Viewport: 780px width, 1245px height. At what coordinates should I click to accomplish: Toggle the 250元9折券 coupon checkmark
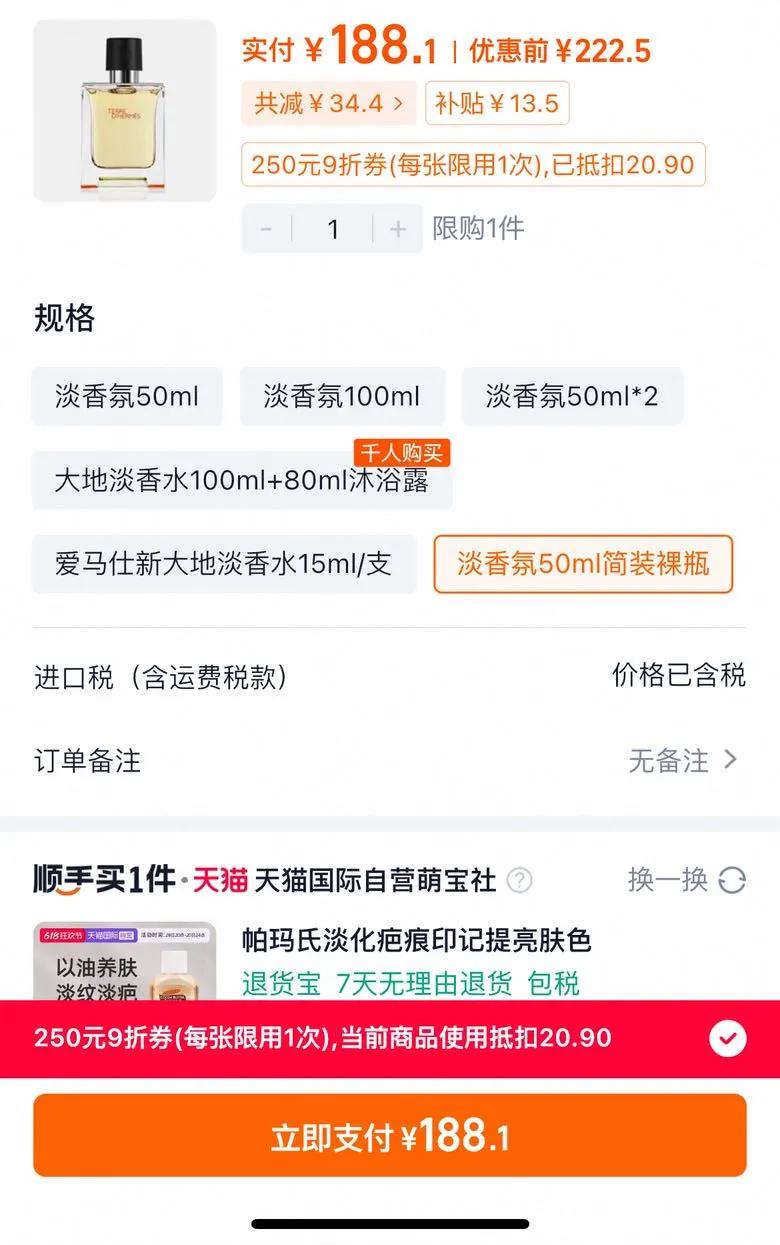tap(727, 1039)
